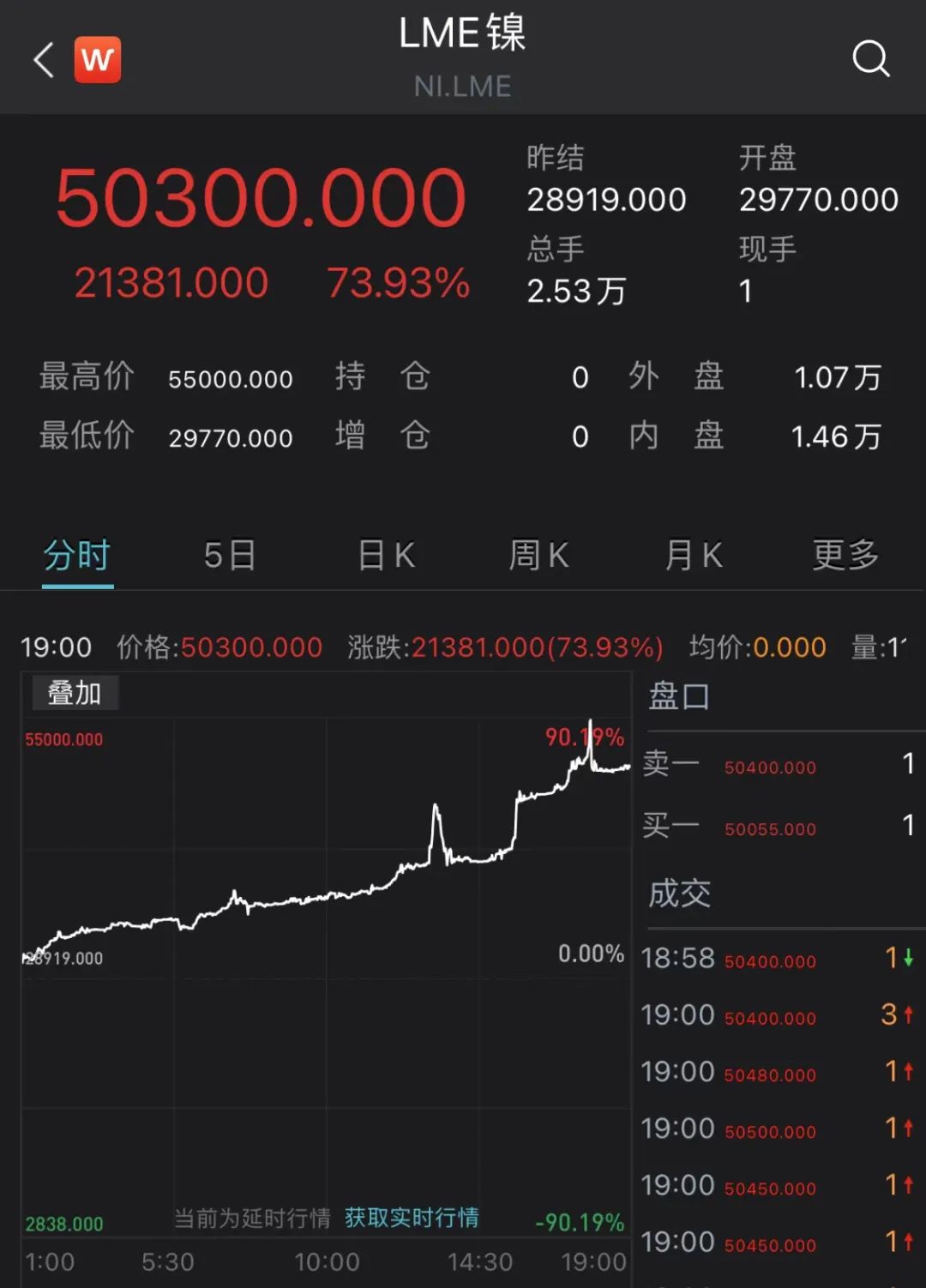Switch to the 日K daily chart tab
Image resolution: width=926 pixels, height=1288 pixels.
(x=384, y=556)
